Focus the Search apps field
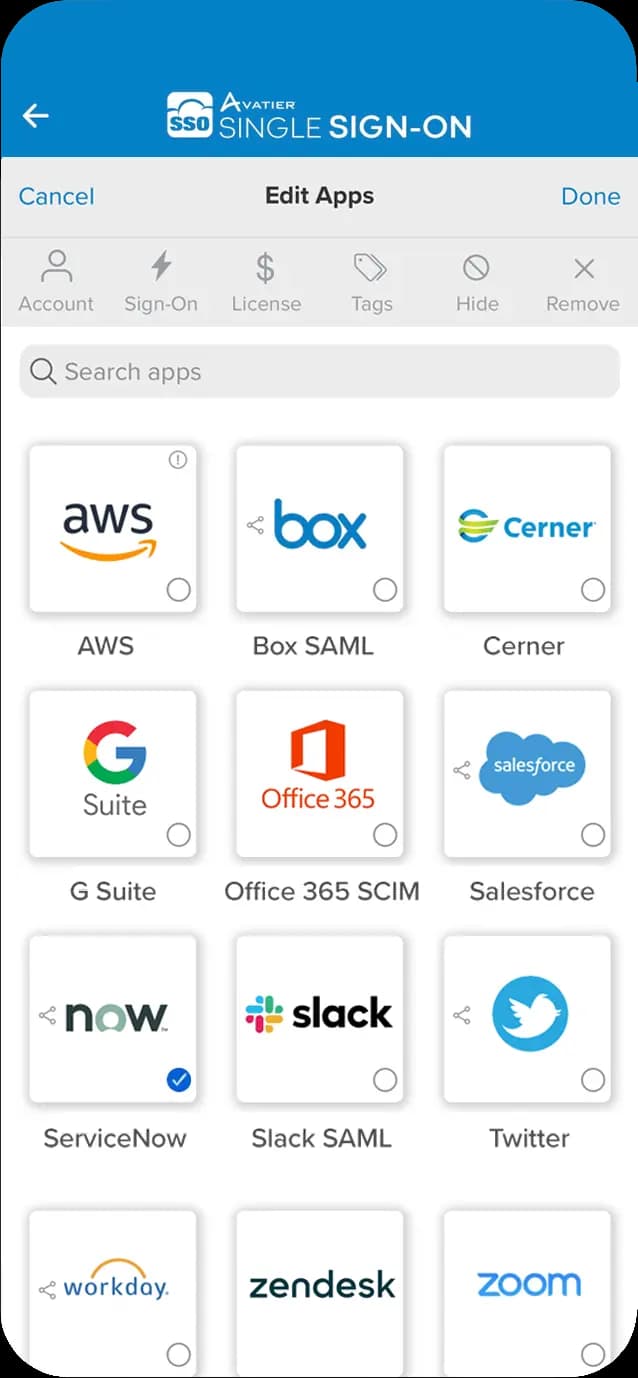This screenshot has width=638, height=1378. click(320, 372)
